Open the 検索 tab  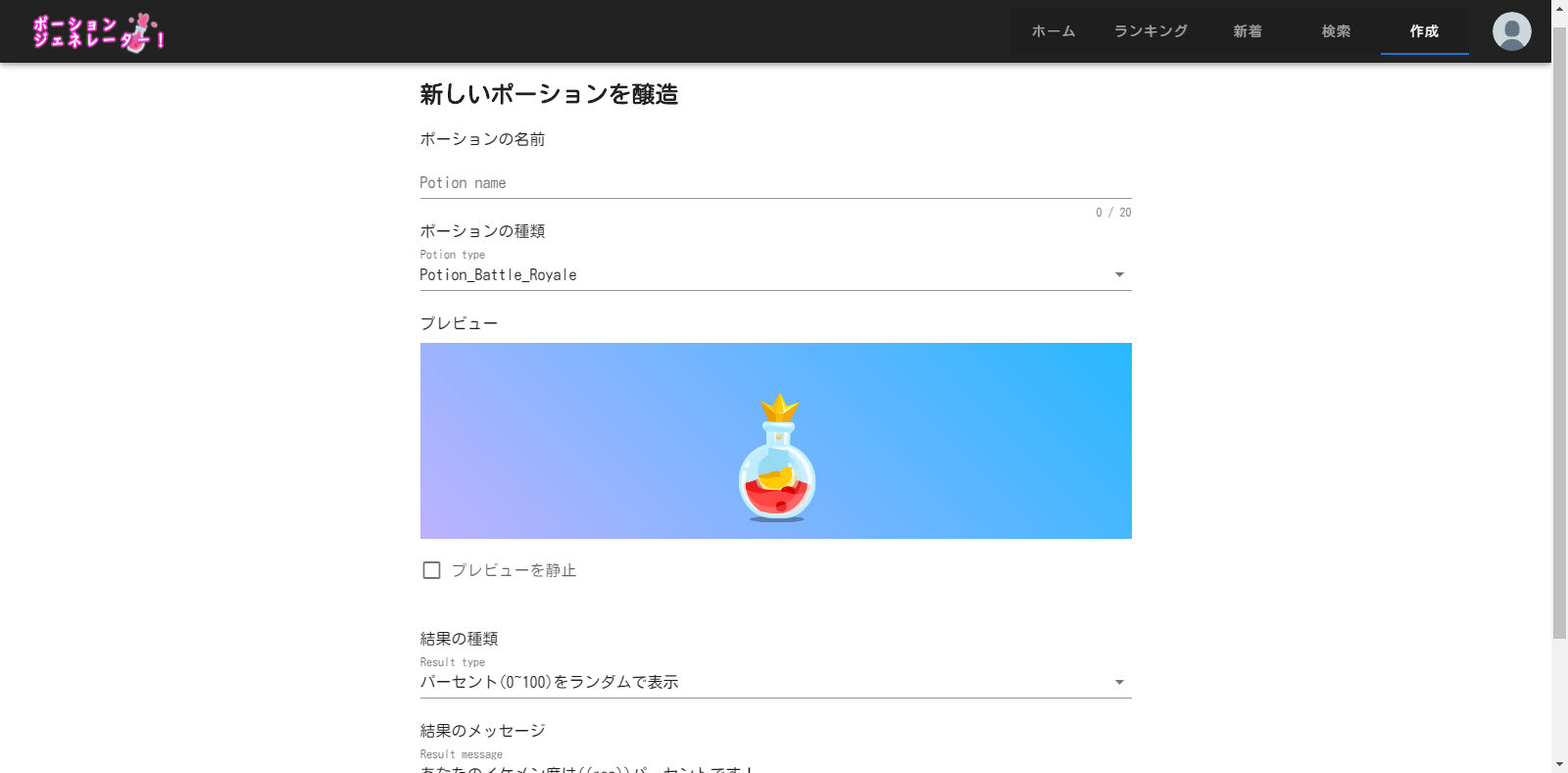(1336, 31)
